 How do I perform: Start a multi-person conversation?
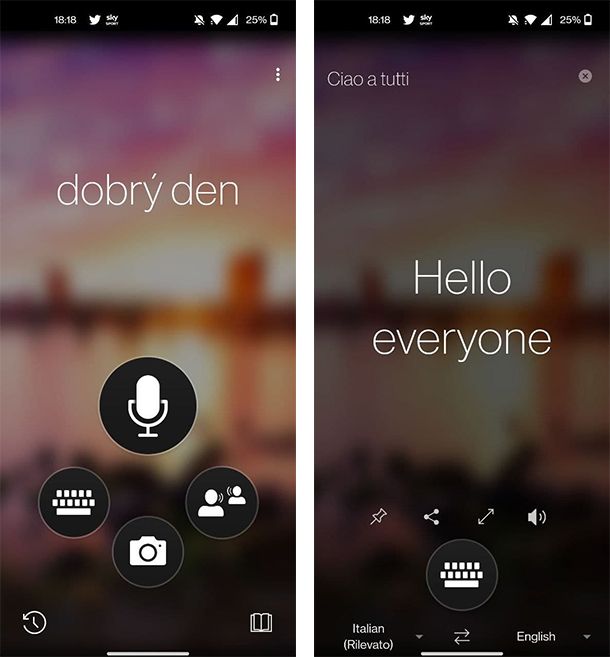tap(222, 501)
